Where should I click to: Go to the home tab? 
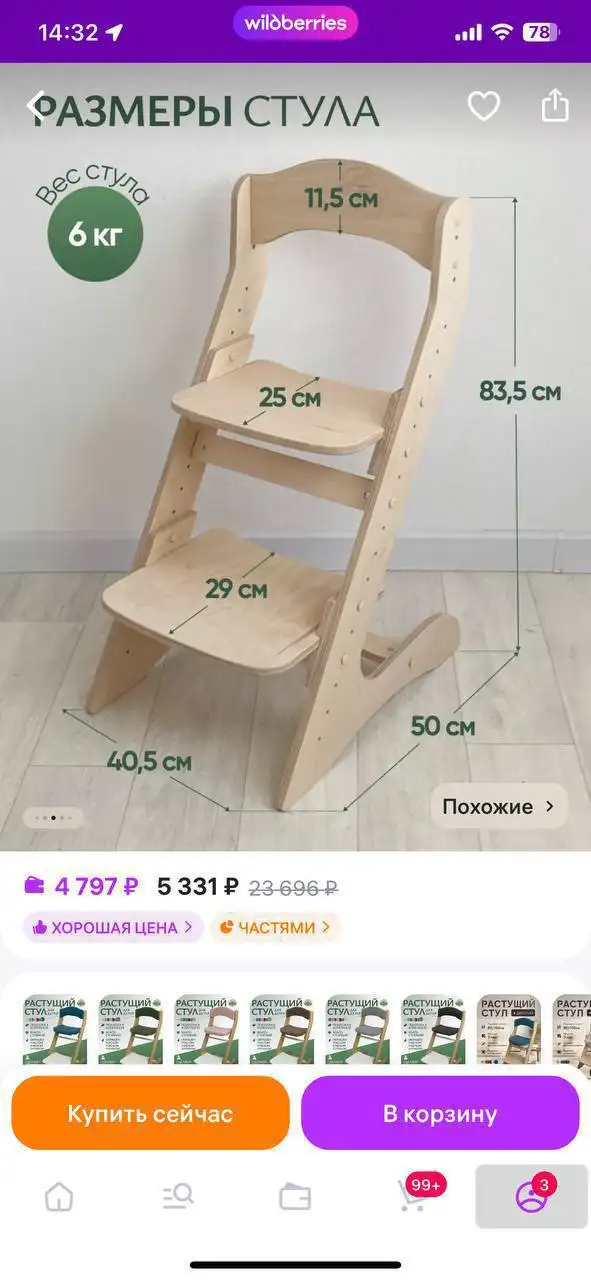tap(59, 1196)
